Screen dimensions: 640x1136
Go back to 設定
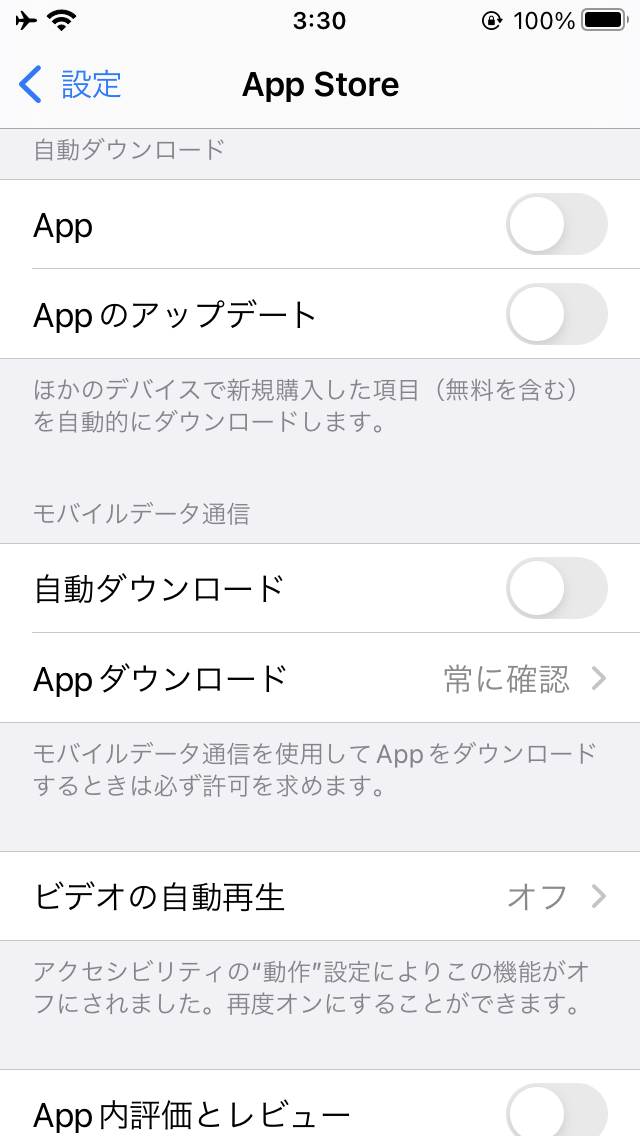tap(70, 85)
